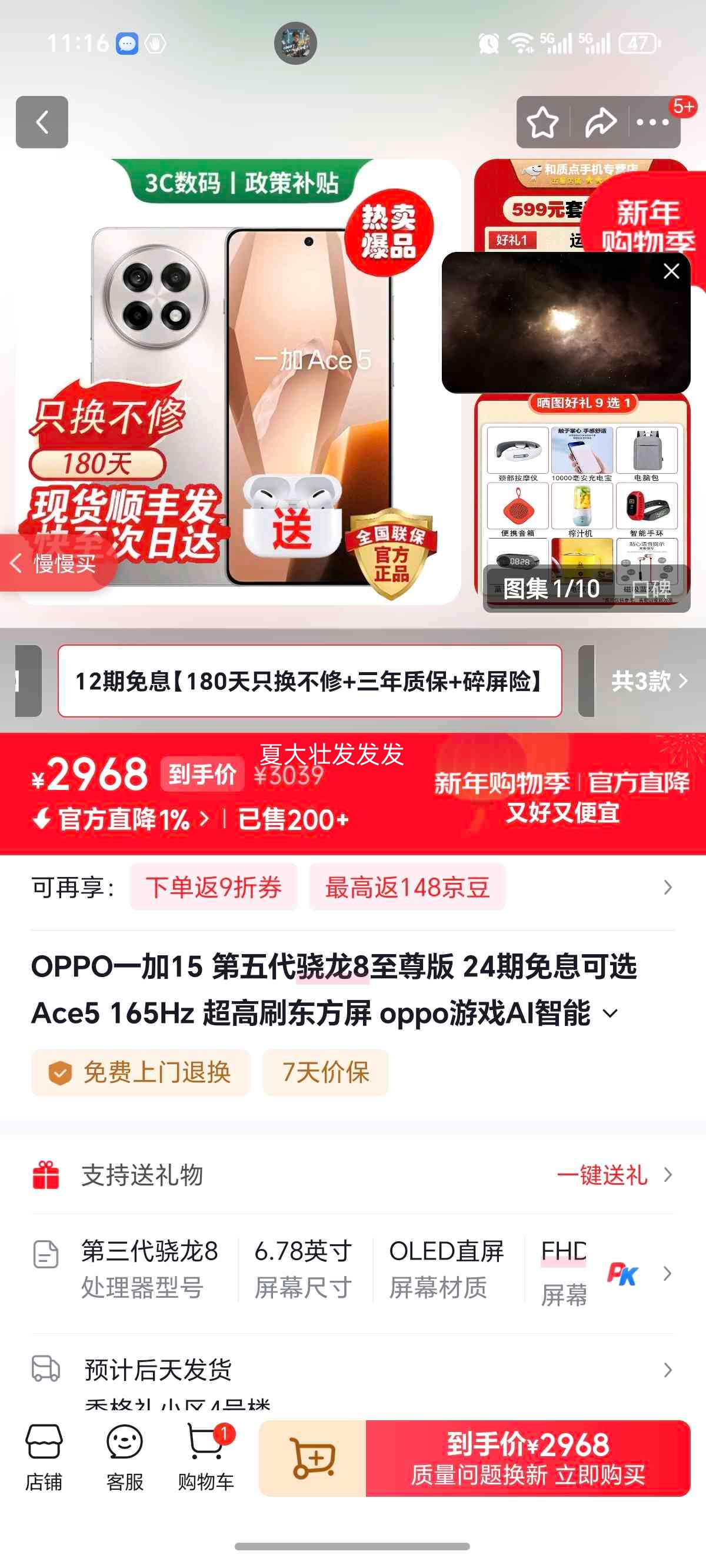Close the floating video player overlay
The height and width of the screenshot is (1568, 706).
point(671,271)
